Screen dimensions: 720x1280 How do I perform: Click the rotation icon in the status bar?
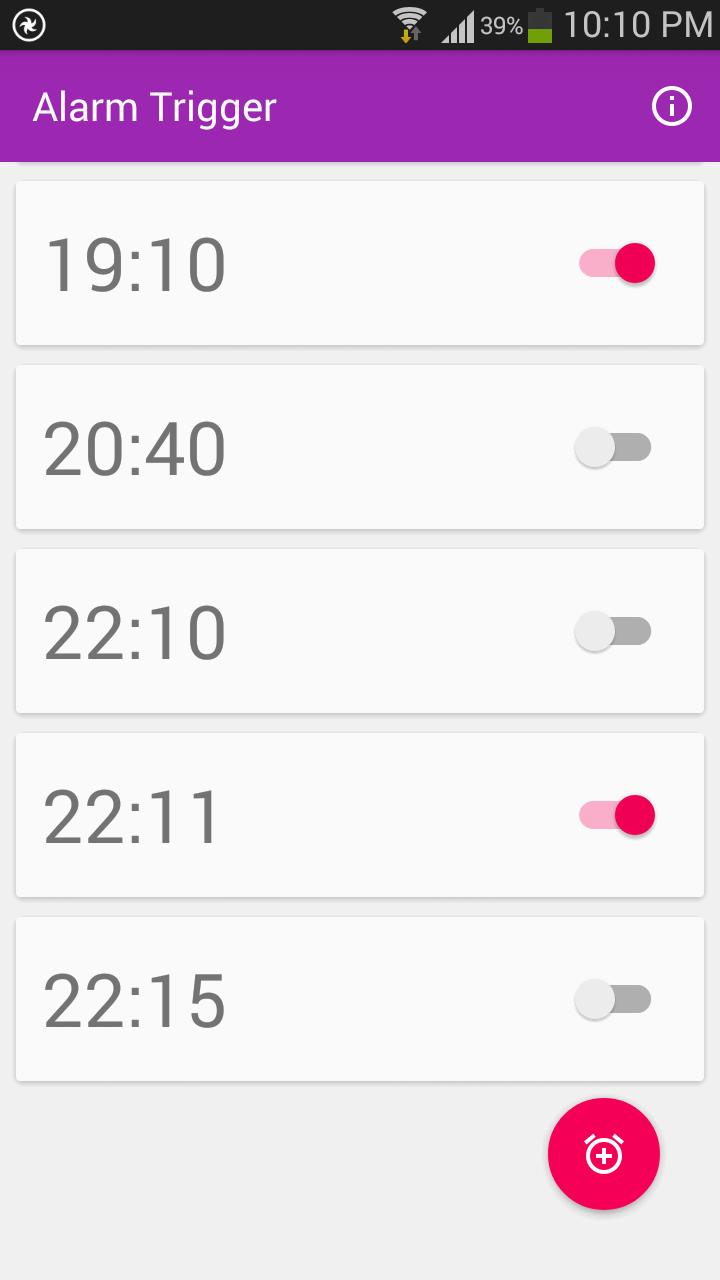pos(29,25)
